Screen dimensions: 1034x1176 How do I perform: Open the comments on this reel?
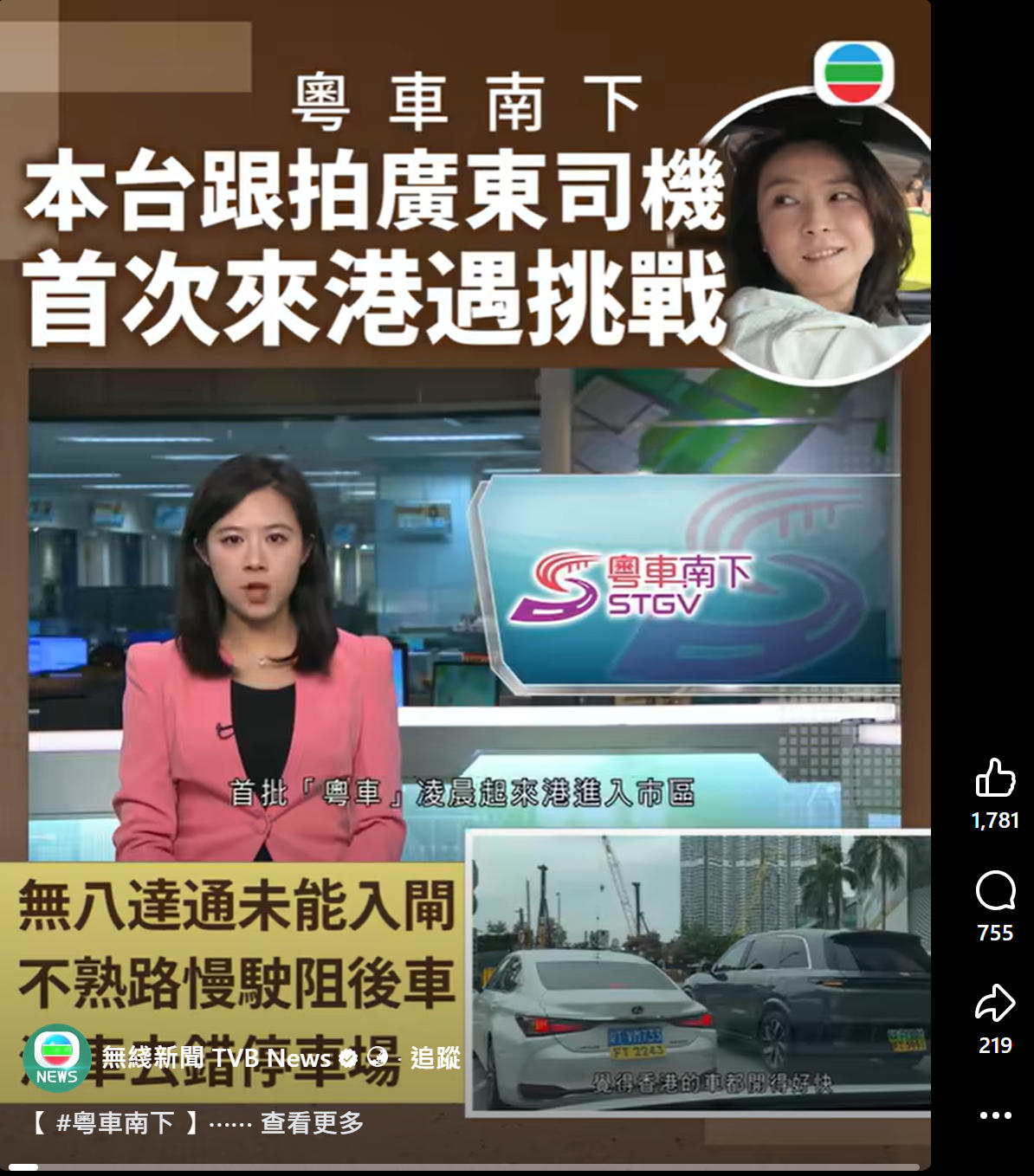995,890
